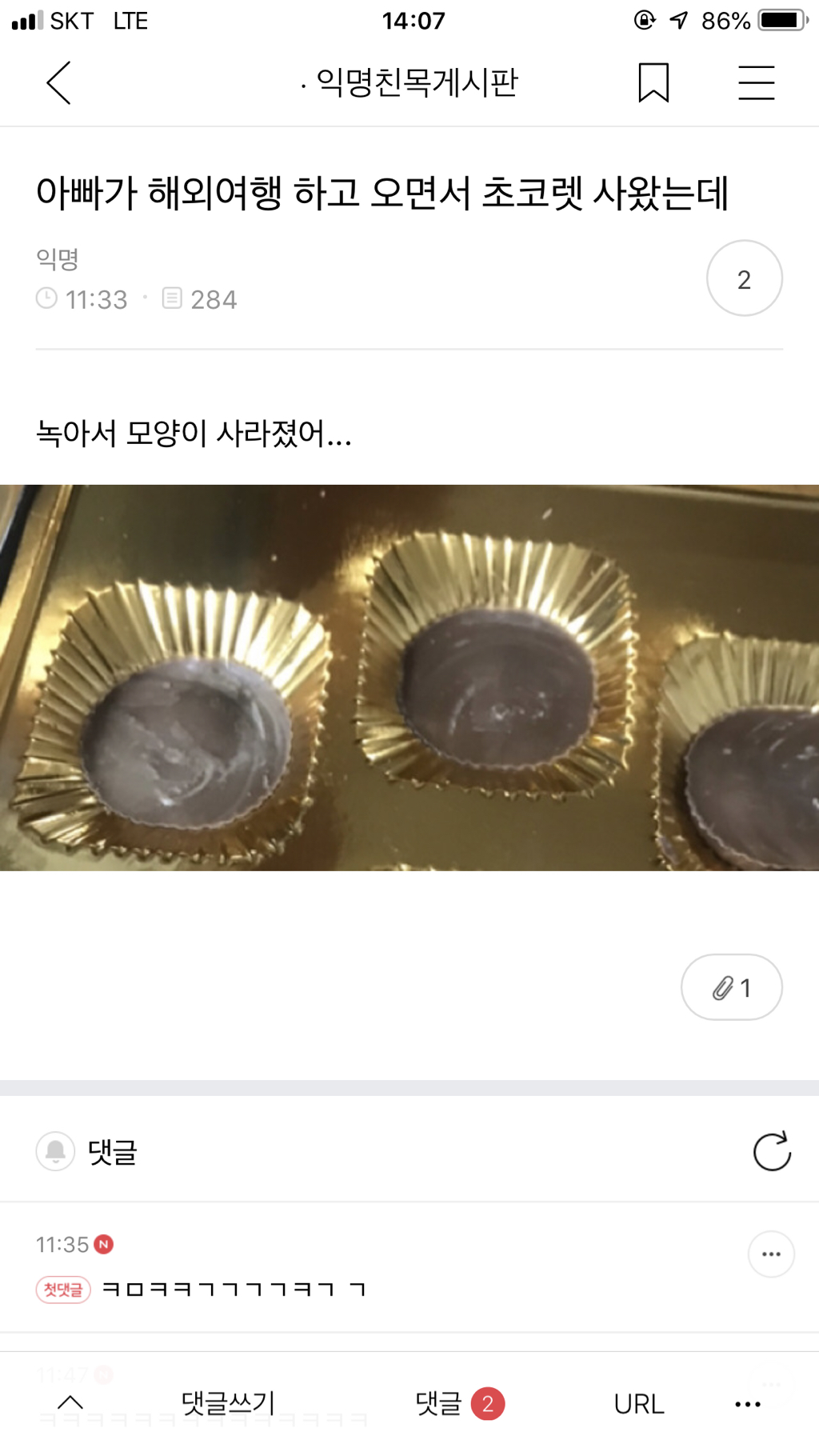Bookmark this post
The width and height of the screenshot is (819, 1456).
click(x=653, y=82)
